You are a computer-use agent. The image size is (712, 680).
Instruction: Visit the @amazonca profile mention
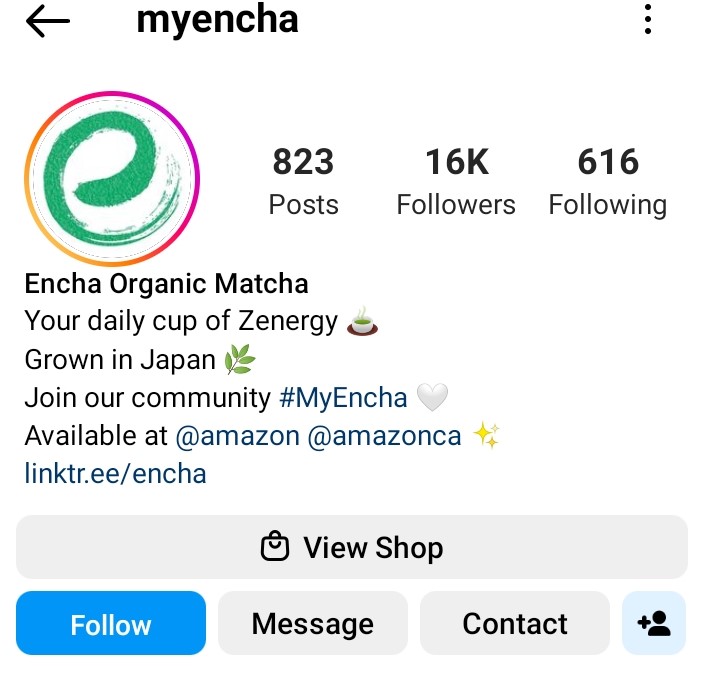(385, 436)
